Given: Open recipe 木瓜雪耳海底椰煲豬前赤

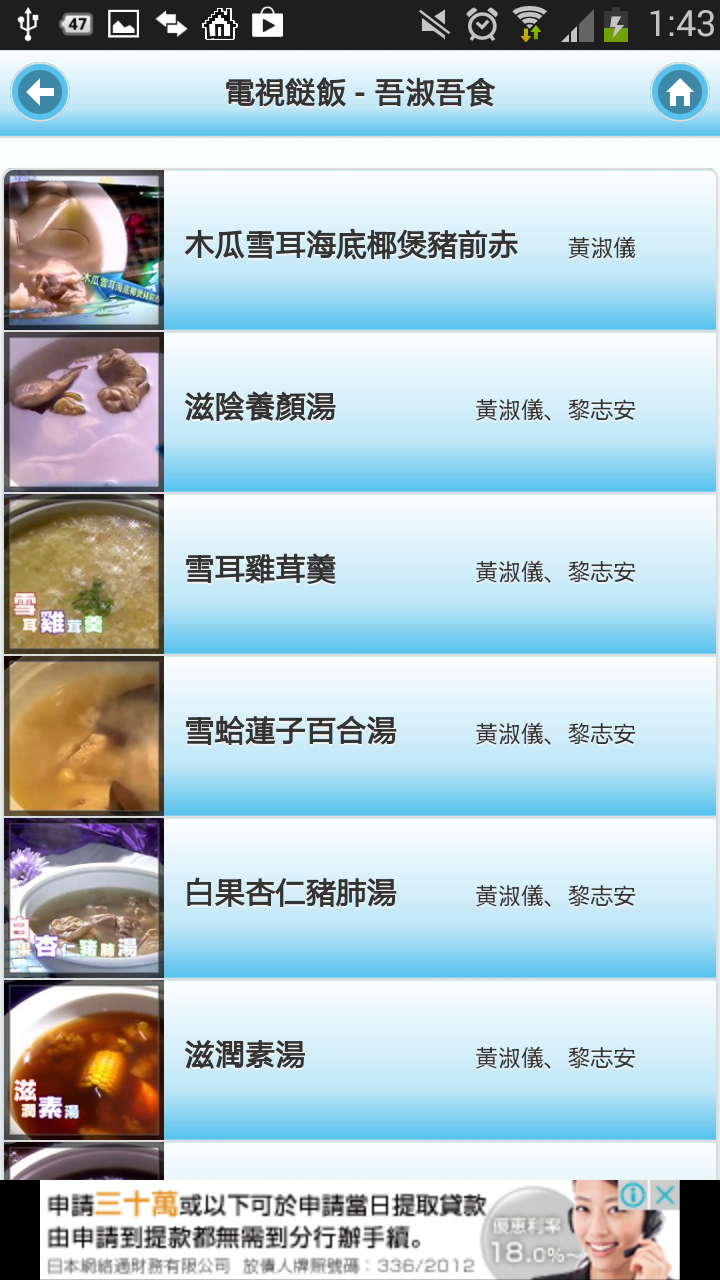Looking at the screenshot, I should pos(360,249).
